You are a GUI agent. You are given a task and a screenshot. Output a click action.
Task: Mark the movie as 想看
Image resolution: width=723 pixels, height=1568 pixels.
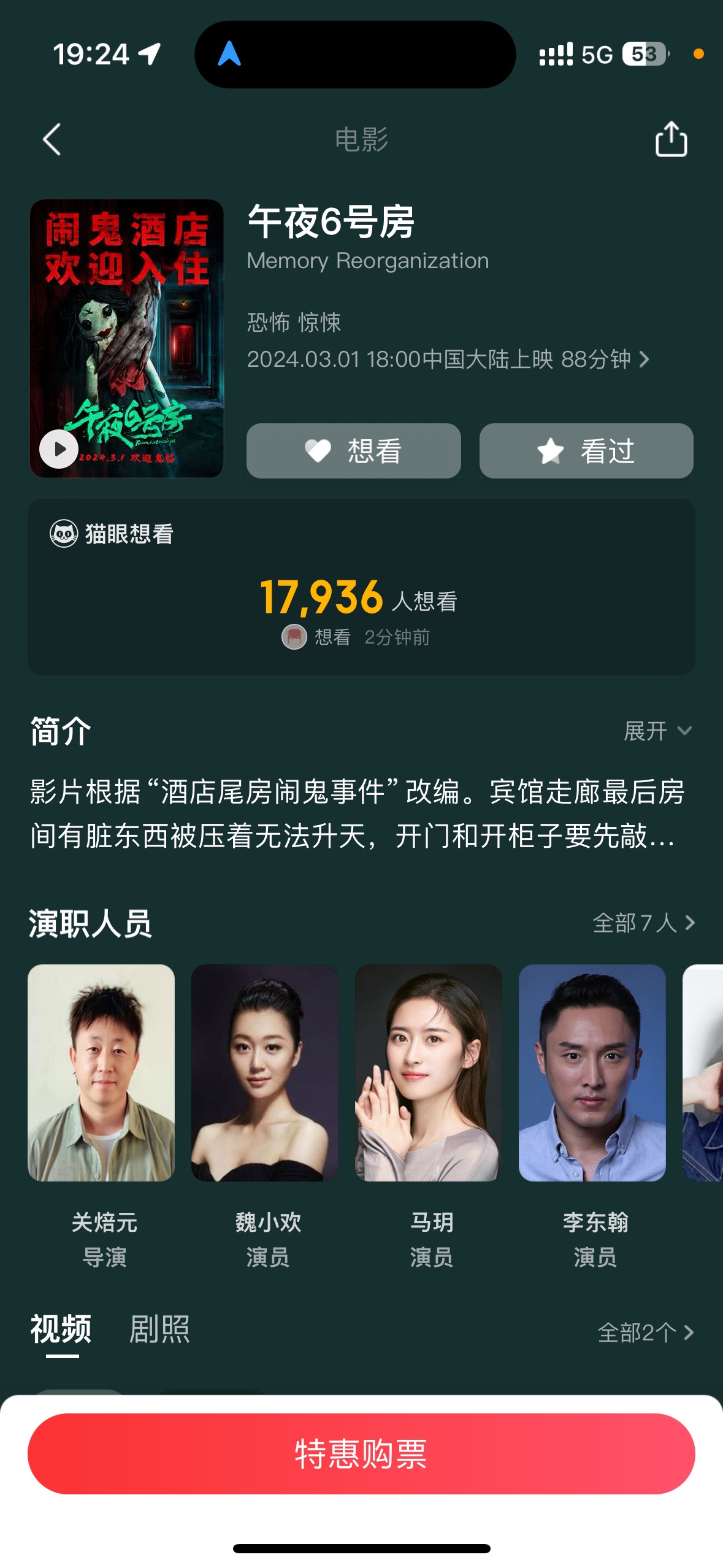(354, 451)
